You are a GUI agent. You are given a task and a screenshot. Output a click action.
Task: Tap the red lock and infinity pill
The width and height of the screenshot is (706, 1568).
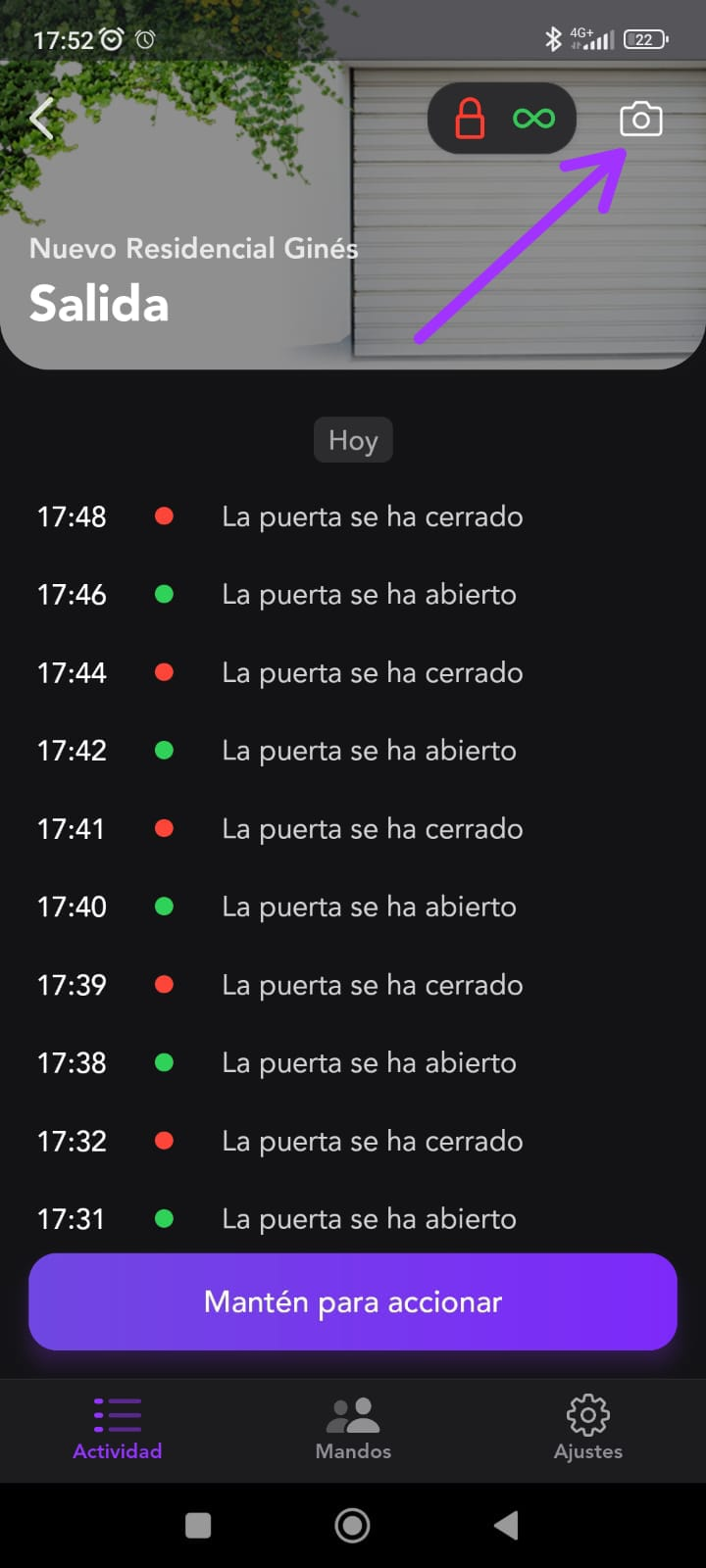click(501, 119)
